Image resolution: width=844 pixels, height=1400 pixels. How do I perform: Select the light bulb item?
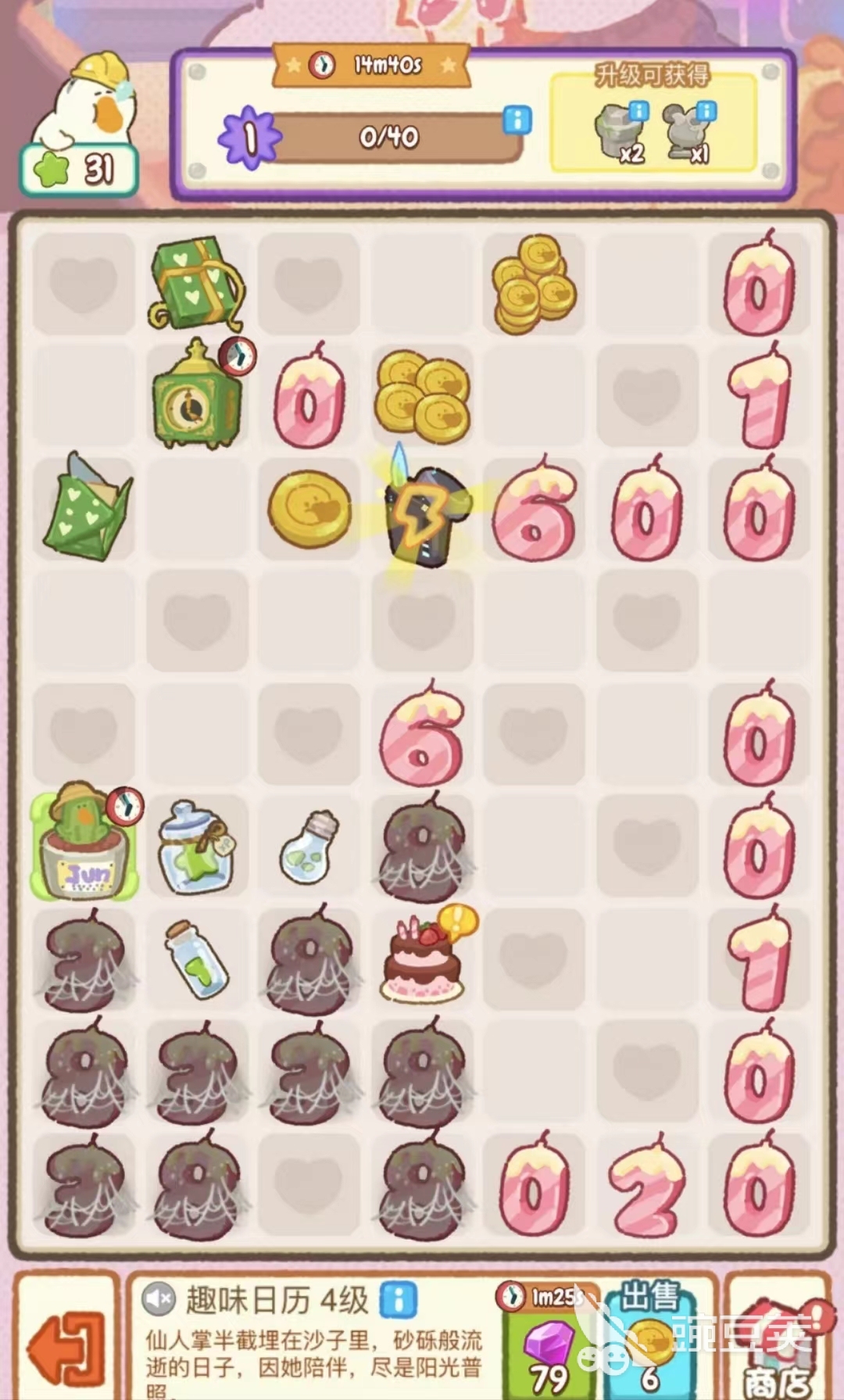point(309,848)
